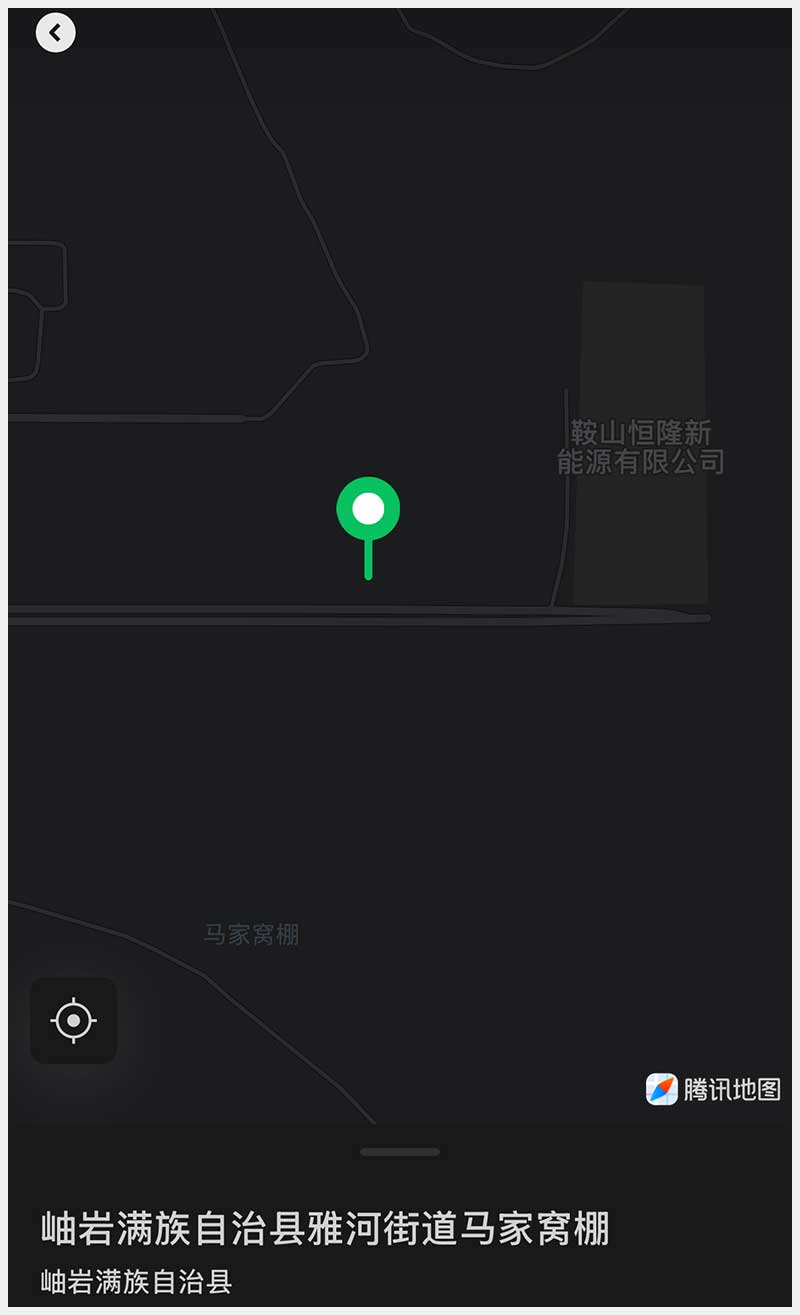This screenshot has height=1315, width=800.
Task: Go back using the top-left arrow
Action: click(56, 33)
